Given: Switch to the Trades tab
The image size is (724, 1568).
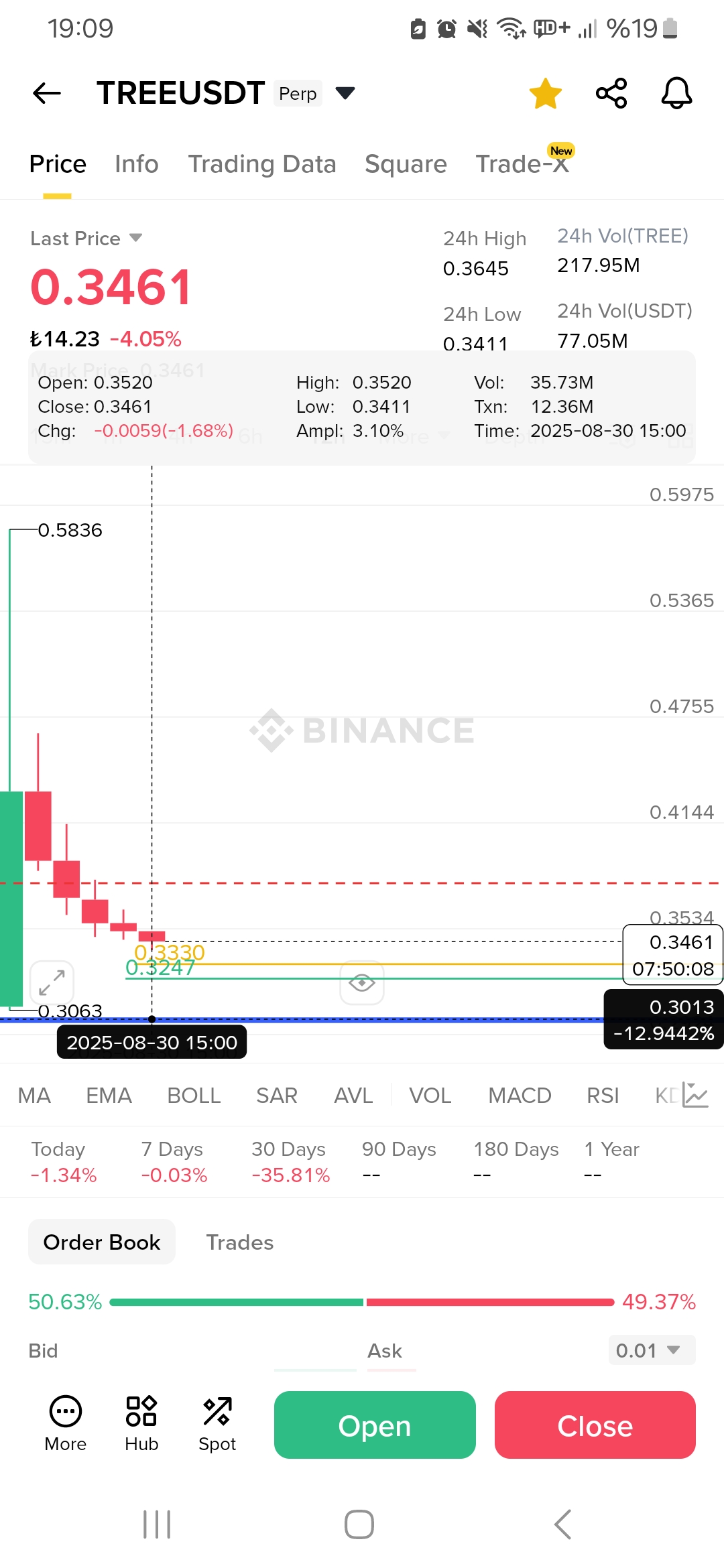Looking at the screenshot, I should coord(240,1242).
